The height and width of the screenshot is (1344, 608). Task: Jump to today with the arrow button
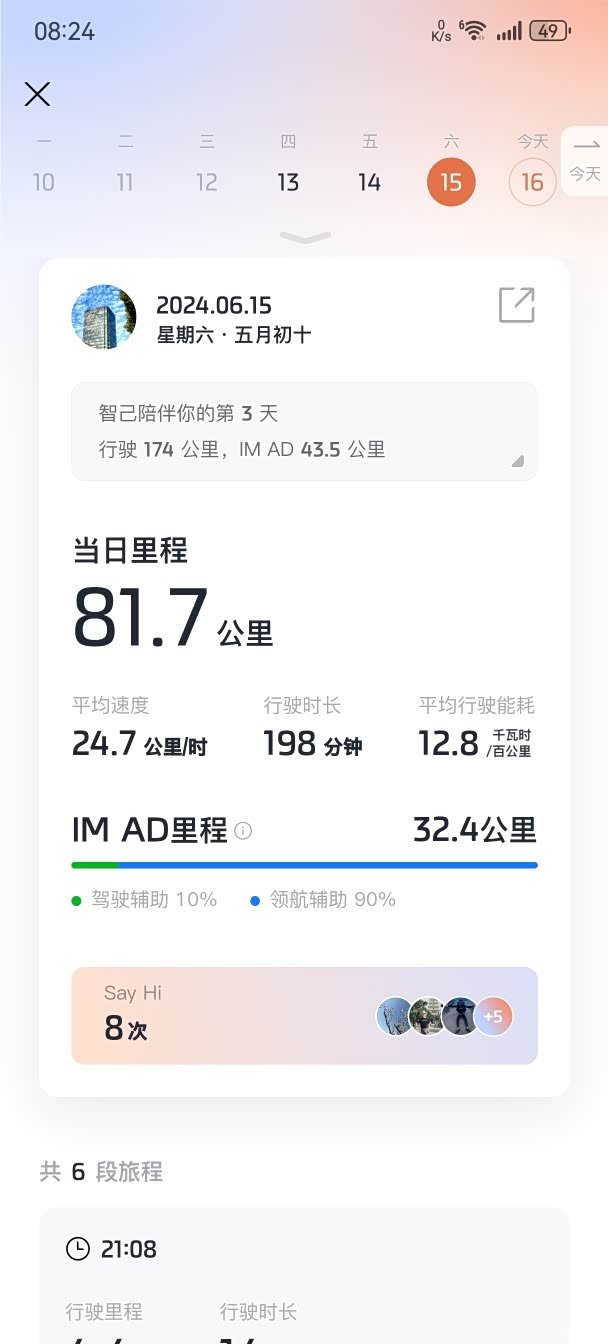coord(585,161)
